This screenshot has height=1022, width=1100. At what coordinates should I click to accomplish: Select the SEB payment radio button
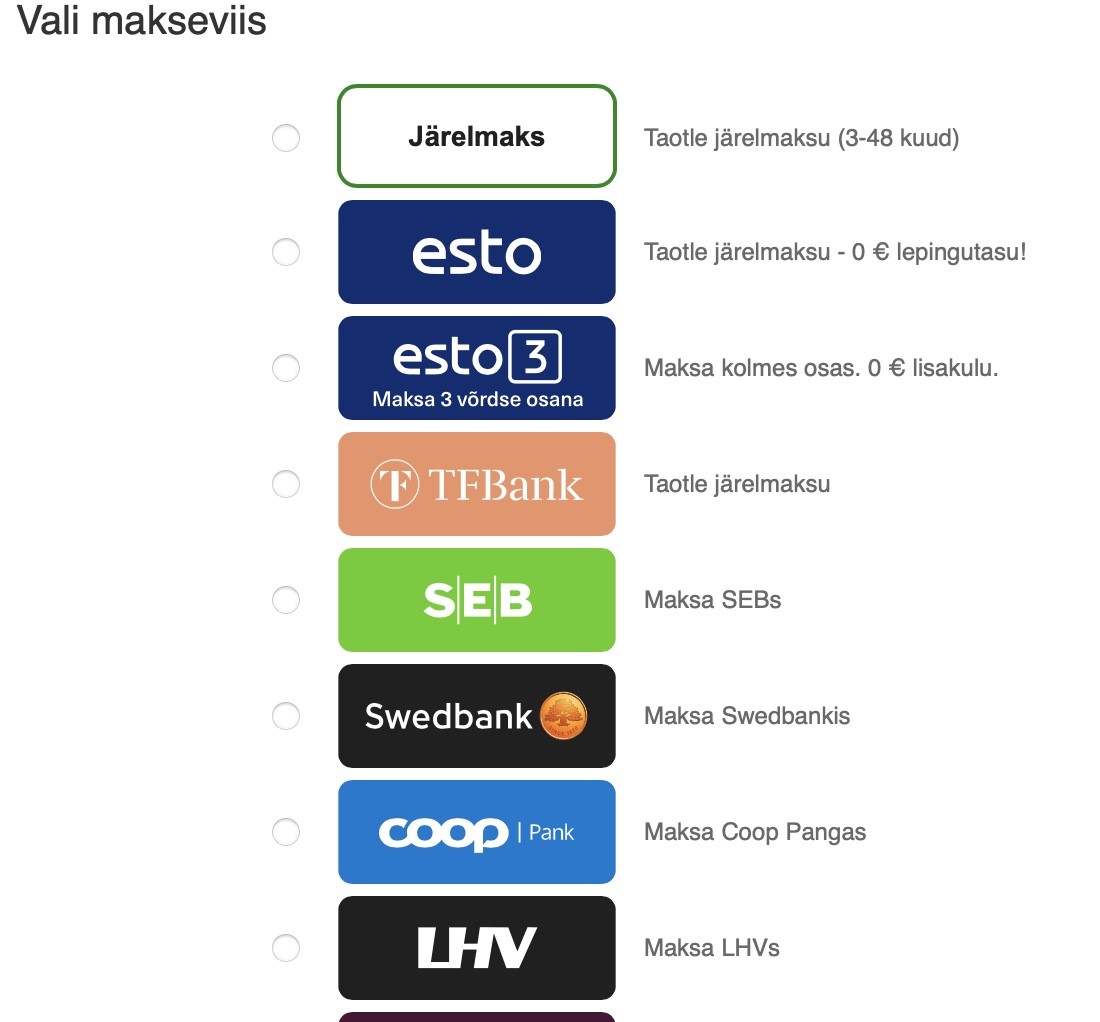[x=286, y=600]
